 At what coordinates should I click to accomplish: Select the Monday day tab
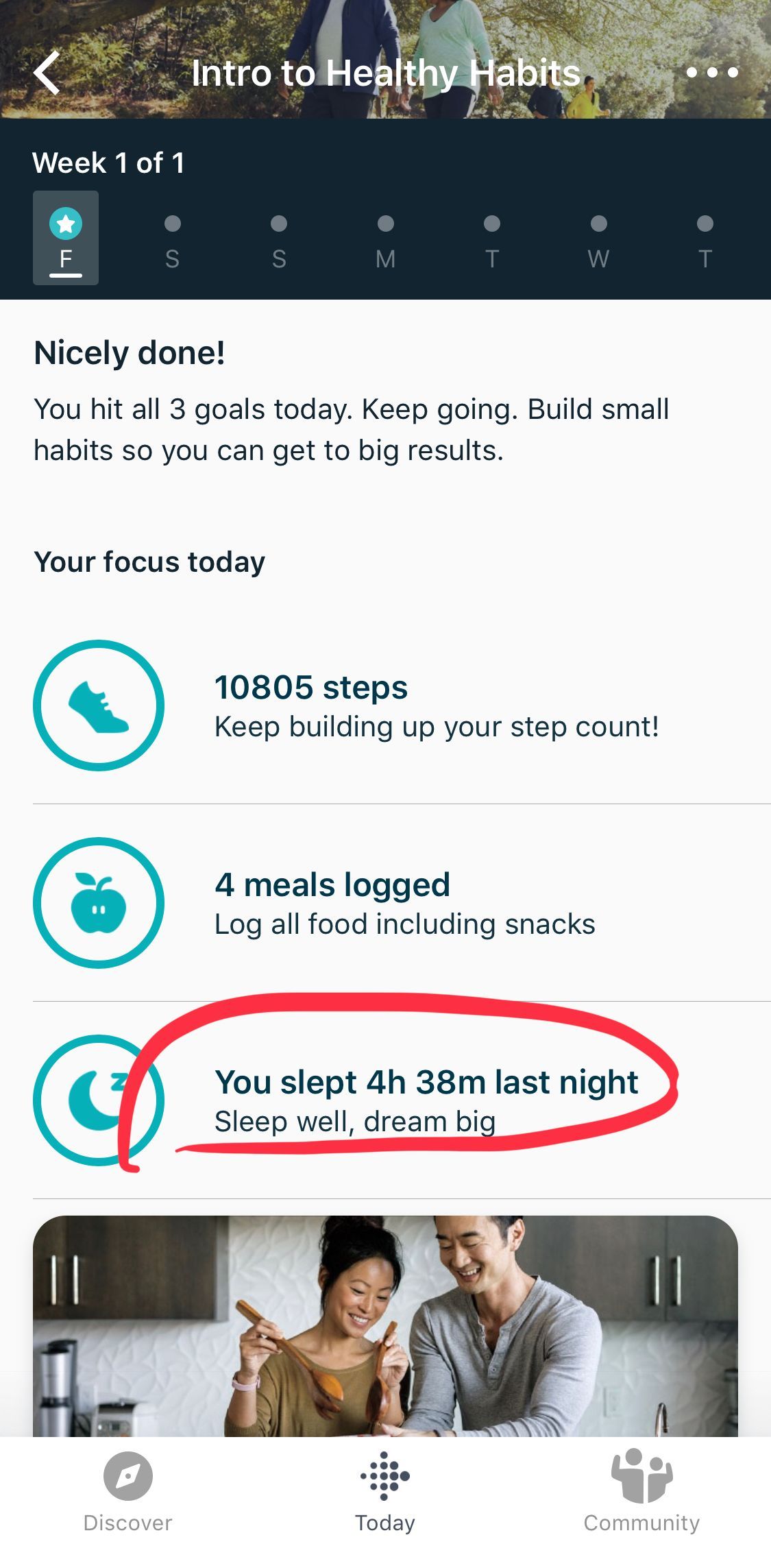pyautogui.click(x=385, y=240)
